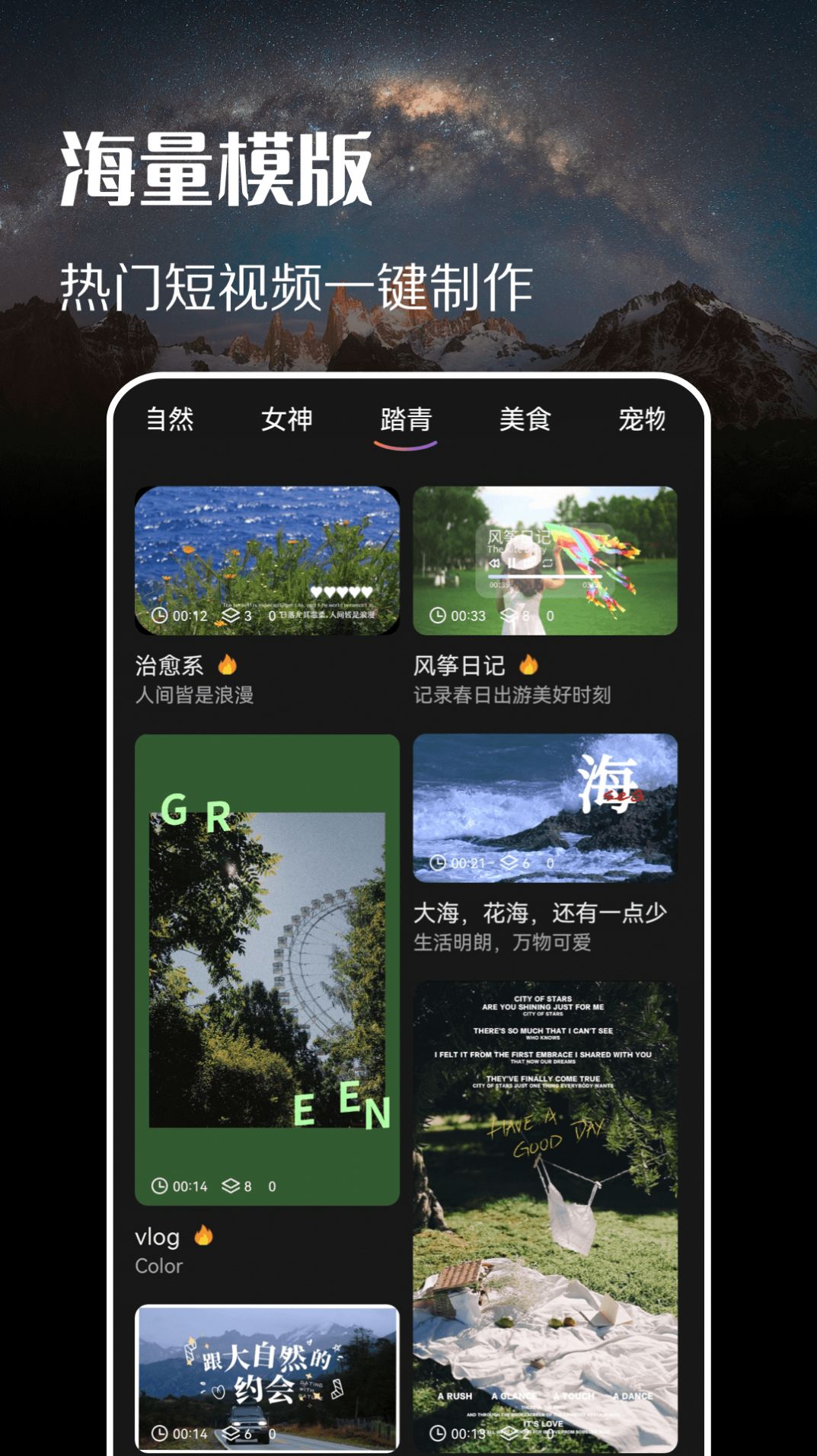Click the clock icon on 治愈系 thumbnail
817x1456 pixels.
158,615
